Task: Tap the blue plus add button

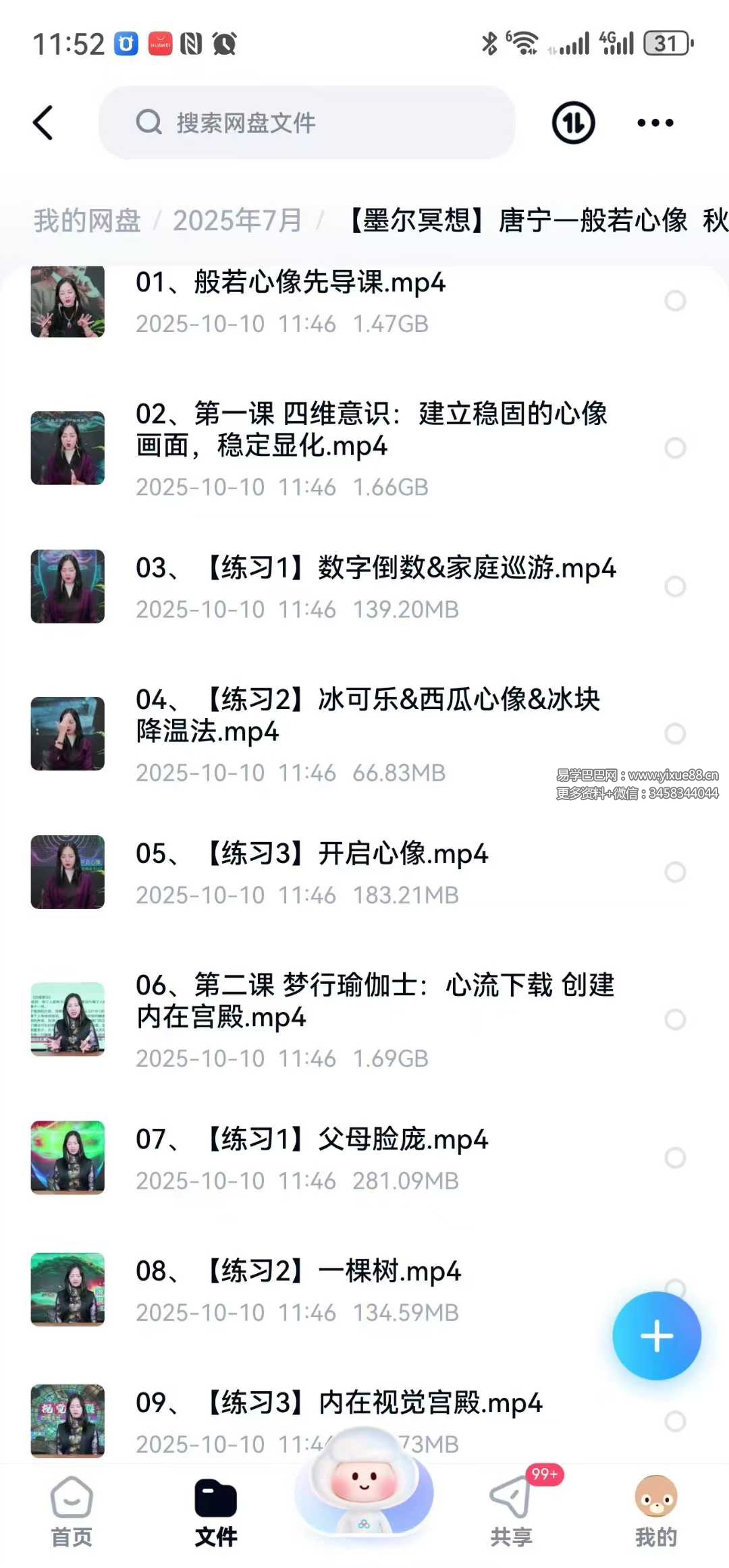Action: click(x=656, y=1336)
